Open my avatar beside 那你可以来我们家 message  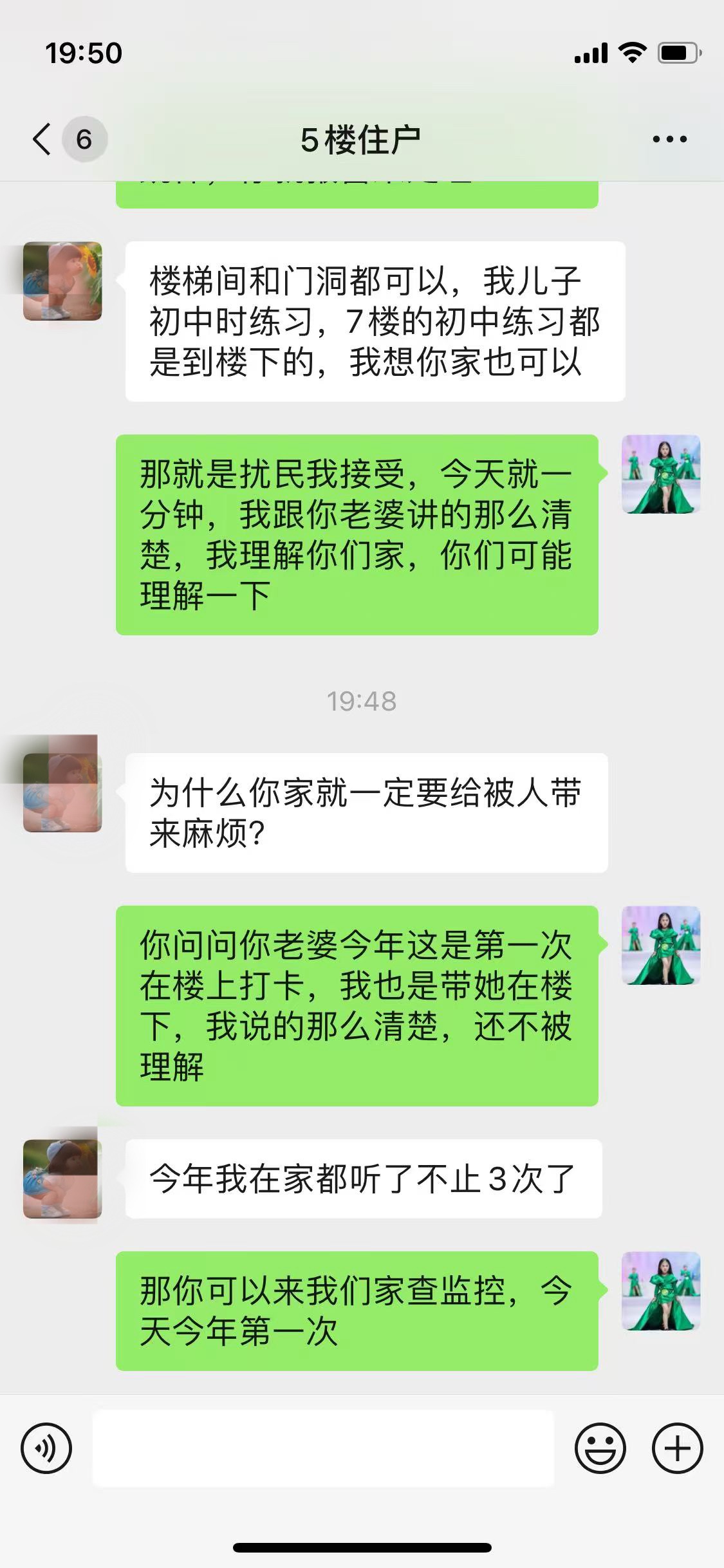(x=661, y=1291)
